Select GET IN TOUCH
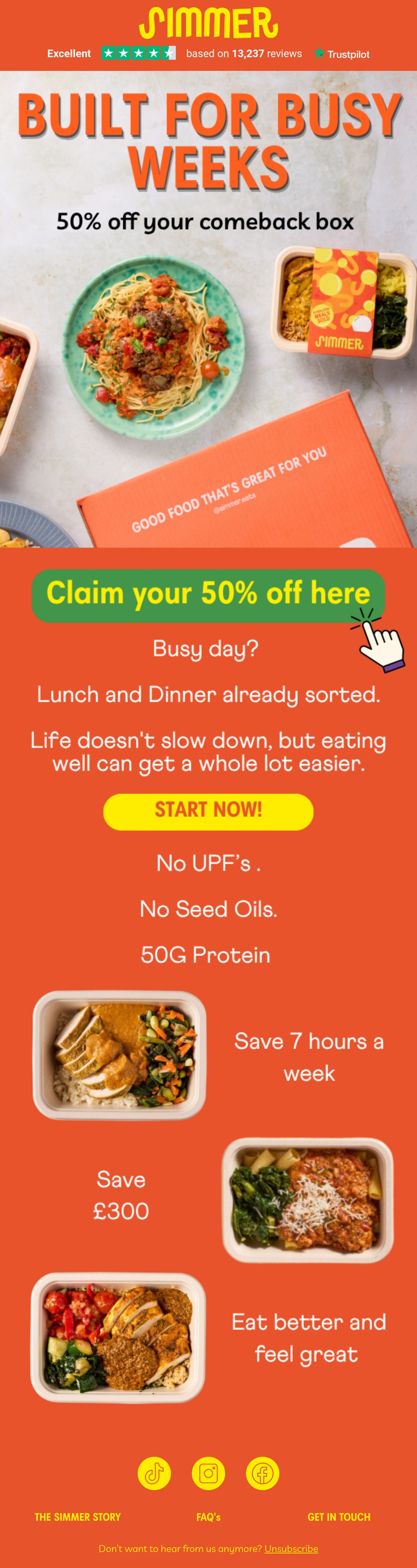417x1568 pixels. [339, 1517]
